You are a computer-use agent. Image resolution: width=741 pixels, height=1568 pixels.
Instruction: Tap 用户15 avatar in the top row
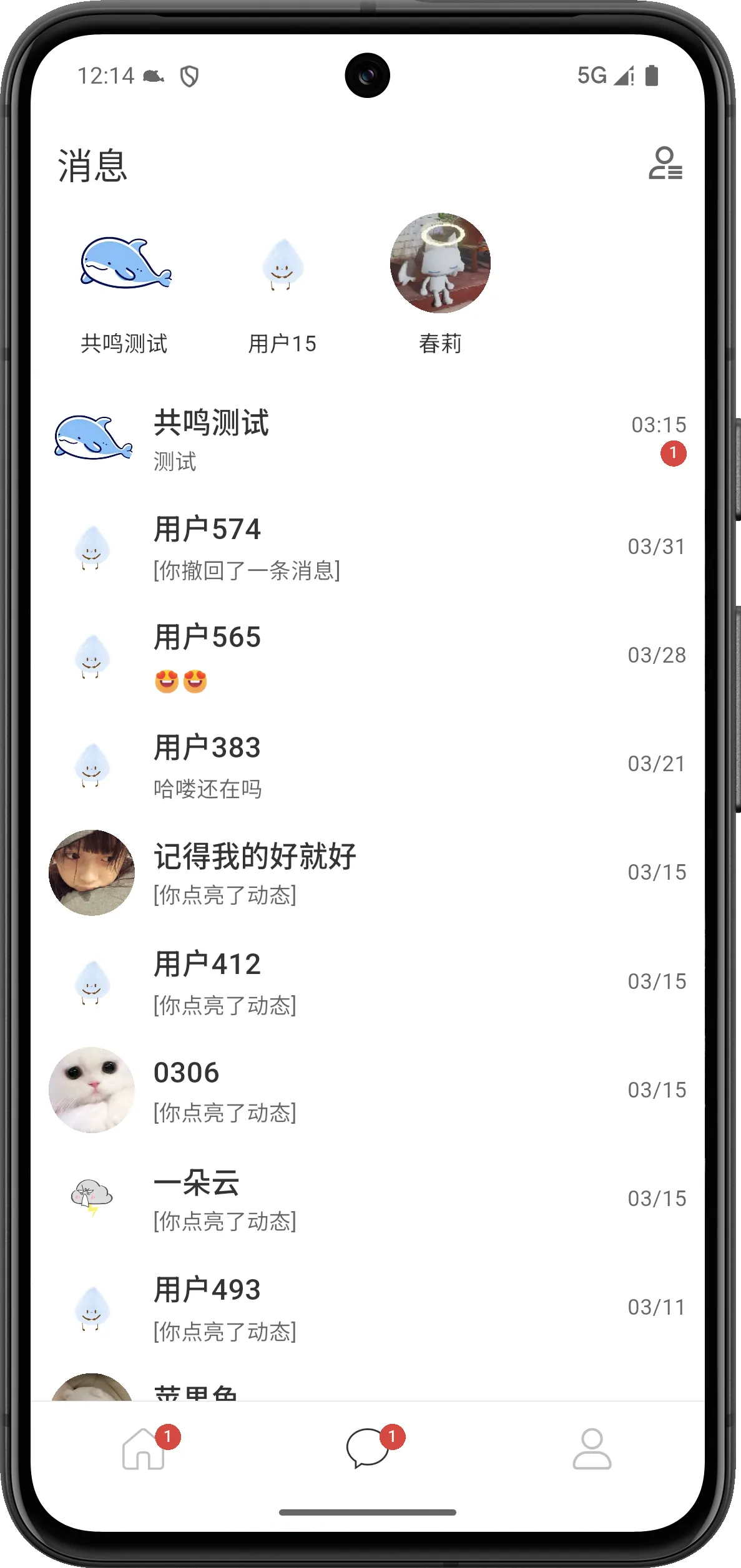coord(283,263)
